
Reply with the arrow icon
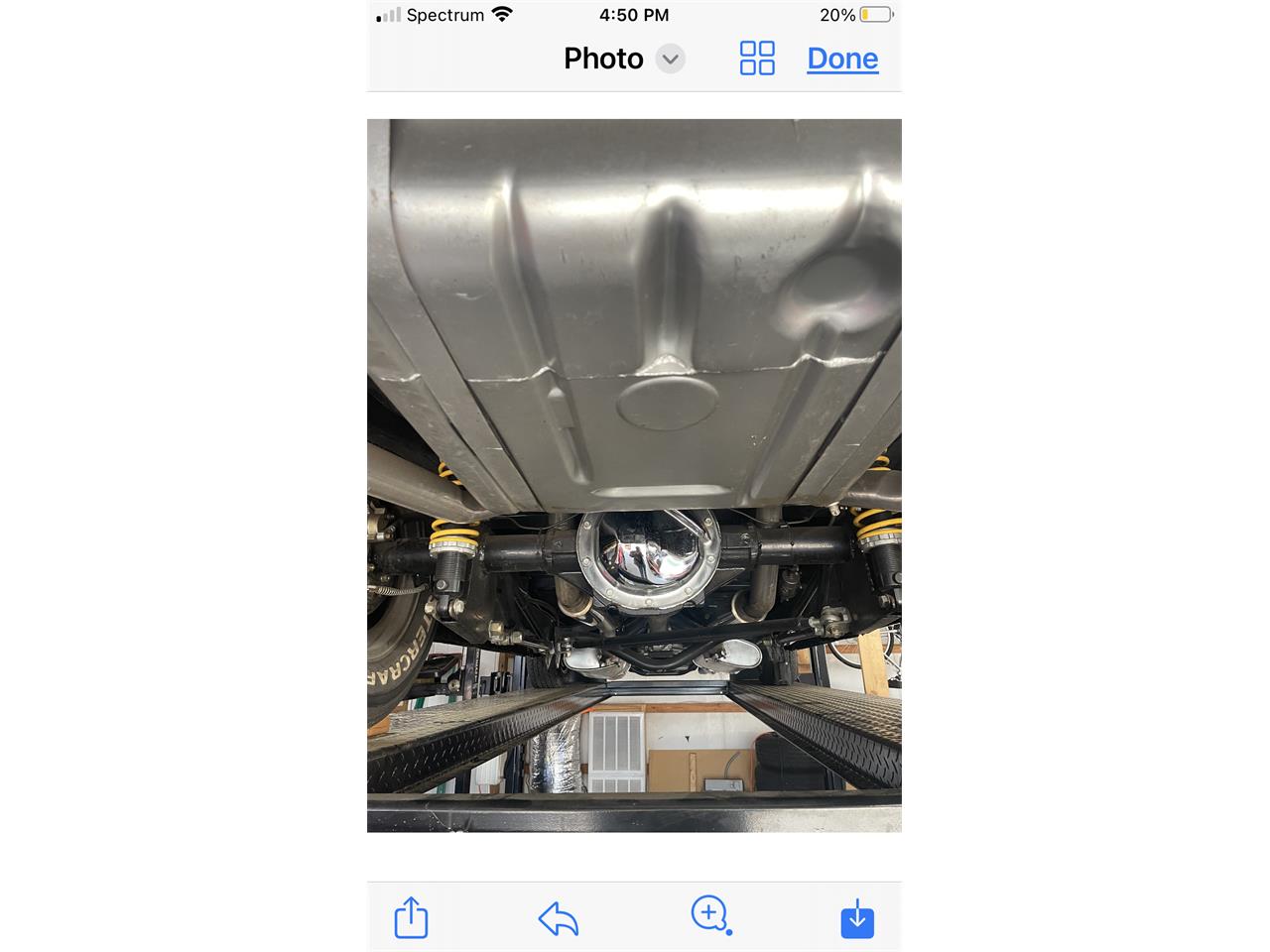(x=559, y=918)
